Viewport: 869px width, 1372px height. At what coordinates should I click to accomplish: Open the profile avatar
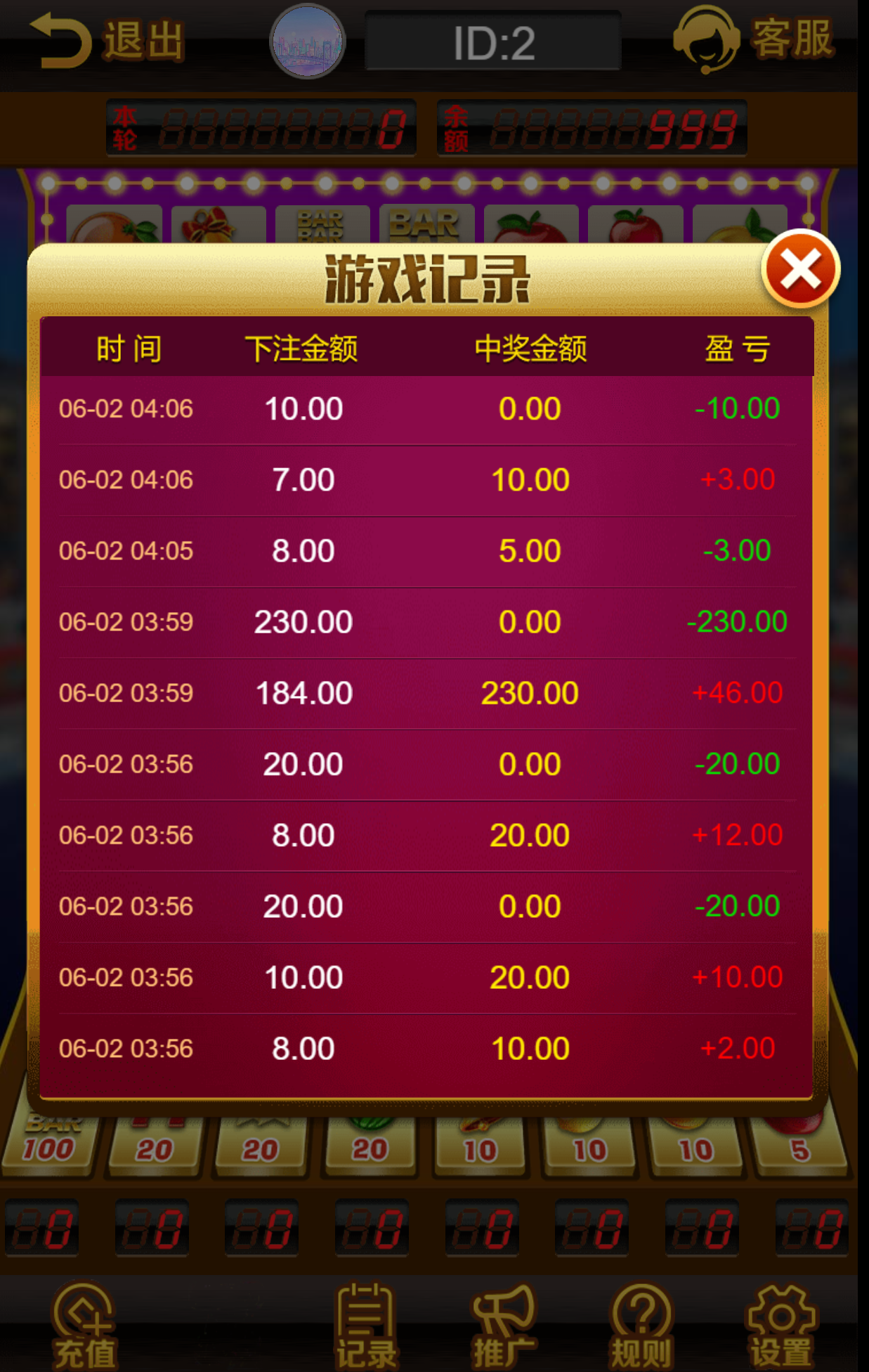coord(308,41)
